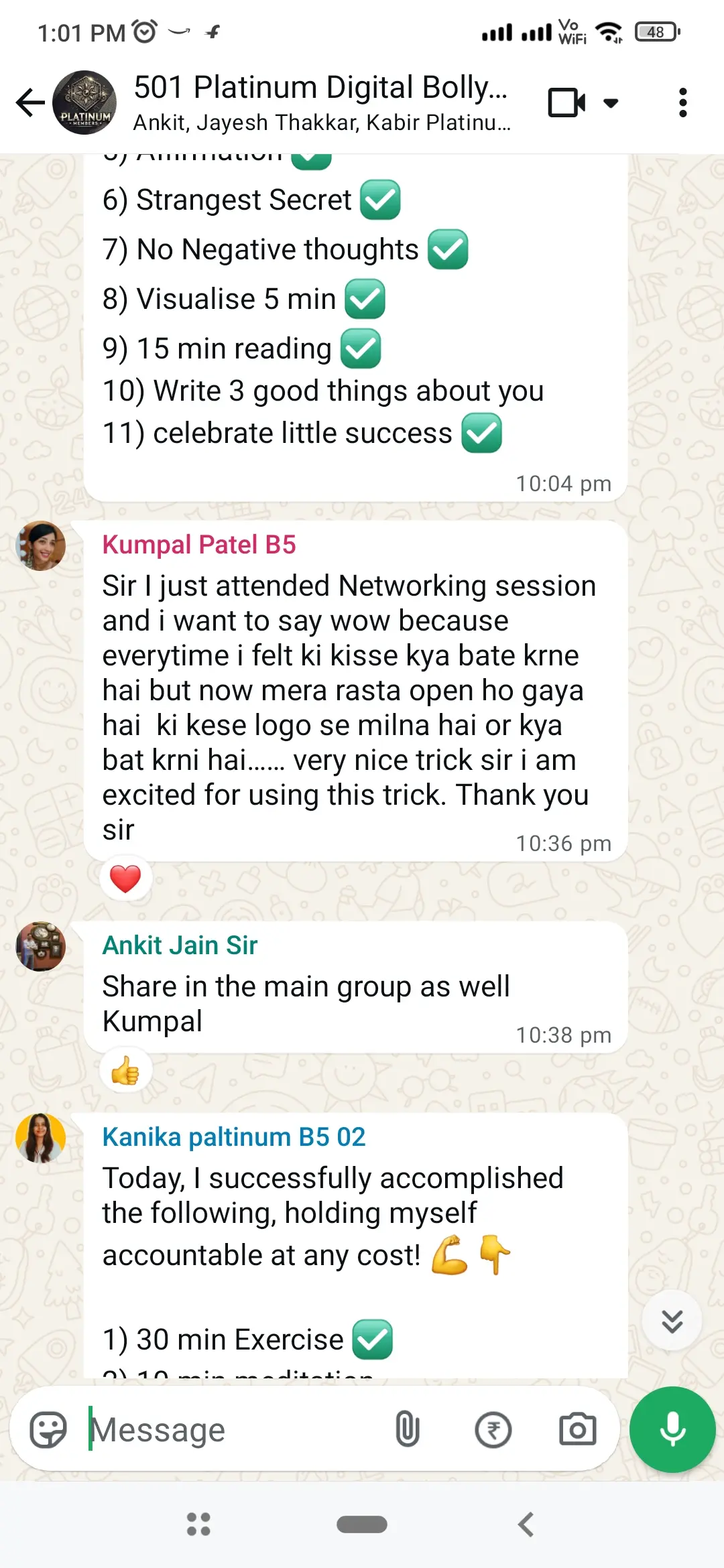Open the rupee payment option
This screenshot has width=724, height=1568.
[493, 1430]
